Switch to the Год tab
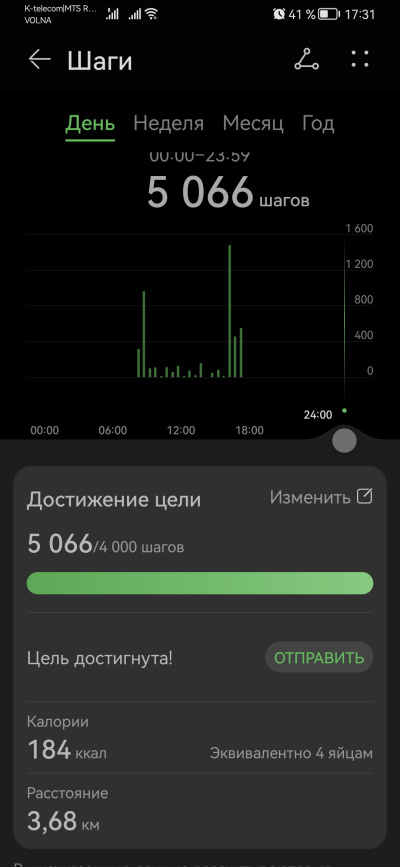 point(318,123)
